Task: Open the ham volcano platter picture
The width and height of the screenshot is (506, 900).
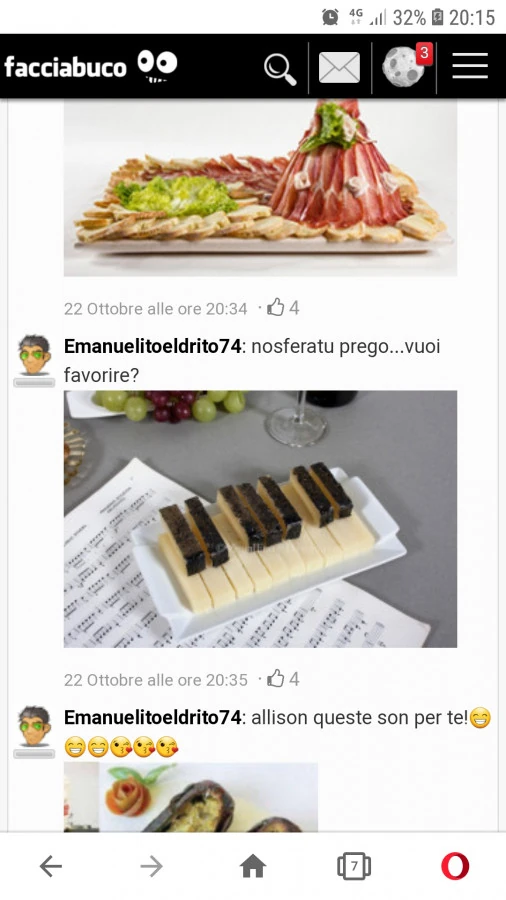Action: [260, 188]
